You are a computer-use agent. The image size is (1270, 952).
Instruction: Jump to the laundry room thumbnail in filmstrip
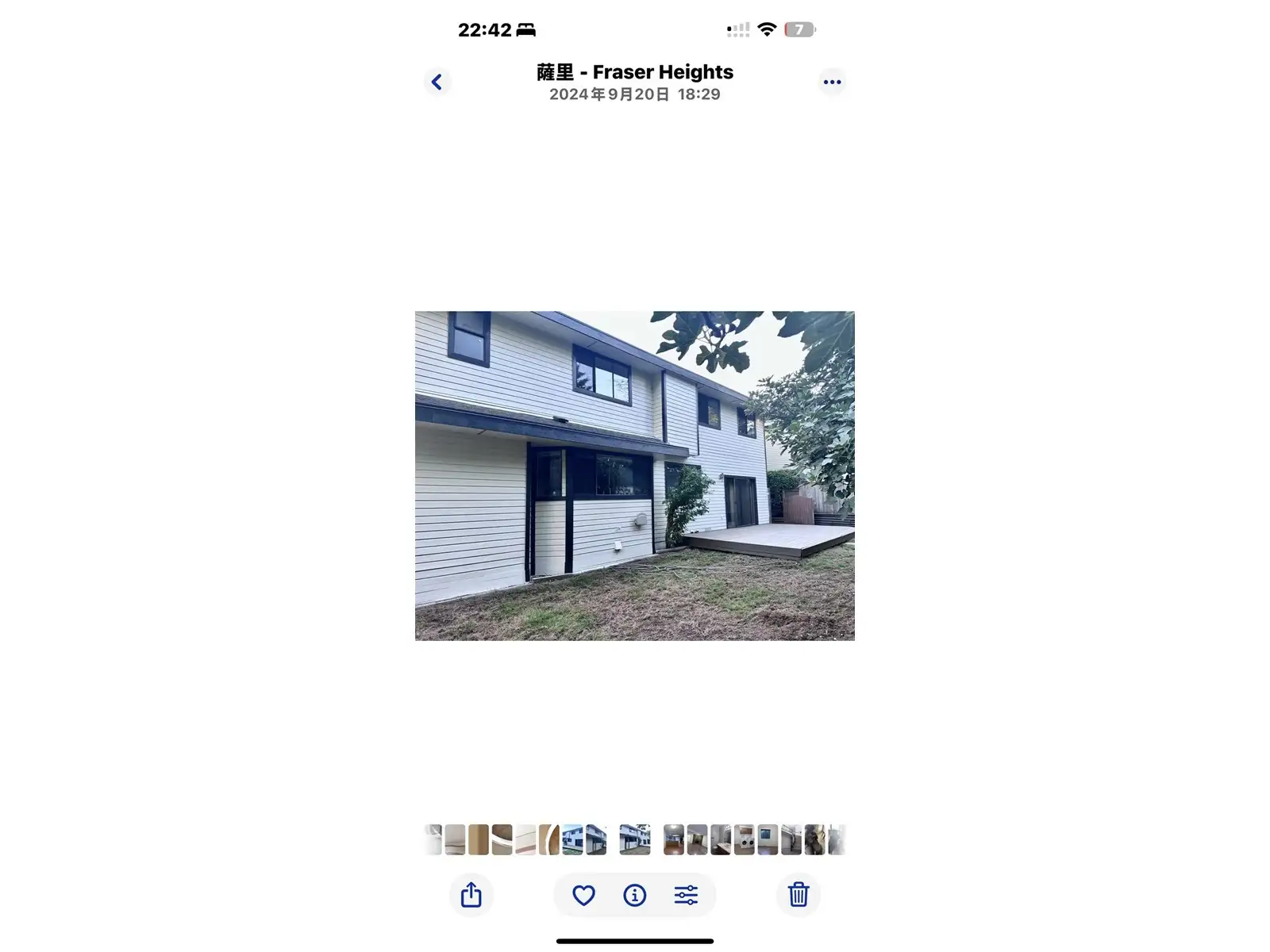coord(744,840)
